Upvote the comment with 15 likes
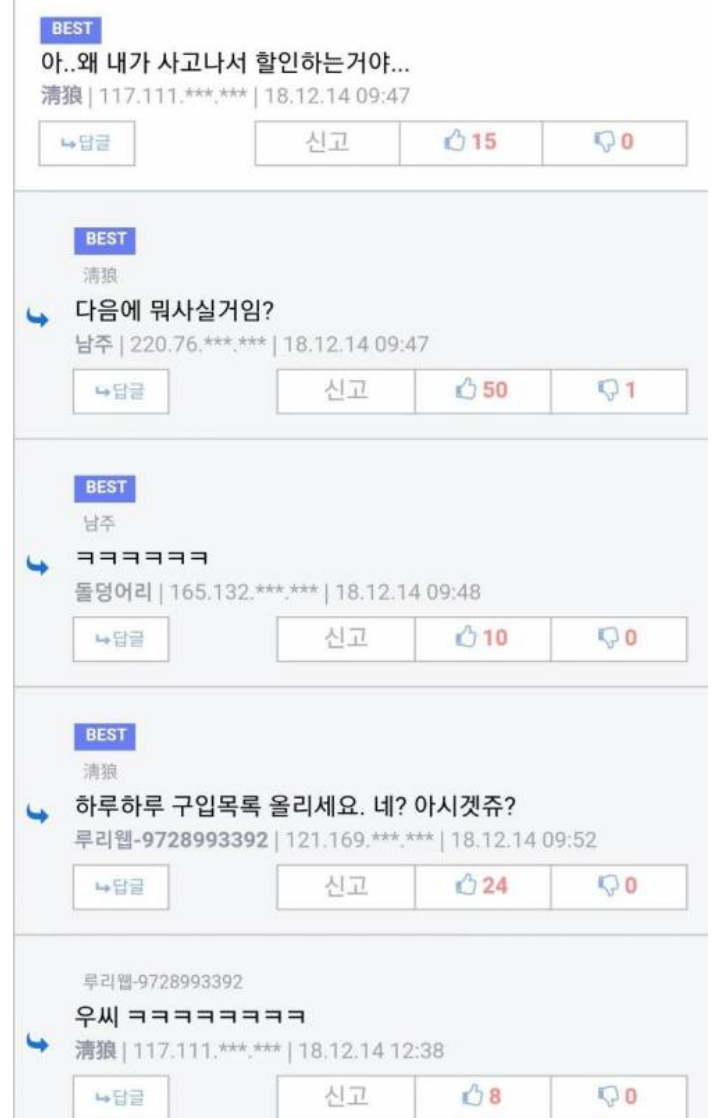720x1118 pixels. (x=470, y=143)
